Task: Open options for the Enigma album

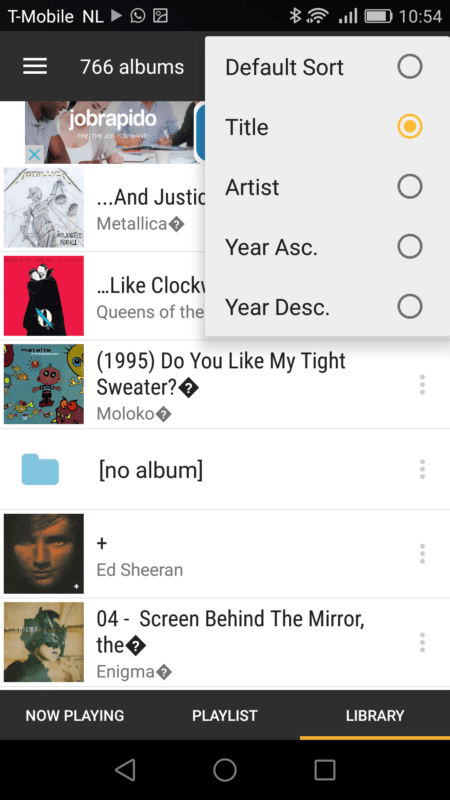Action: click(x=422, y=642)
